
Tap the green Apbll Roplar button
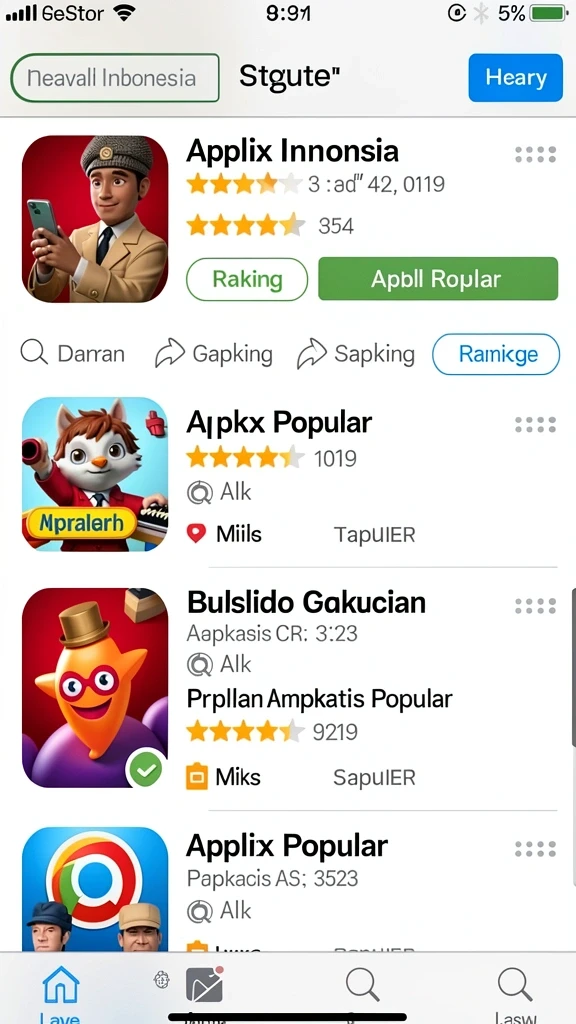coord(438,279)
